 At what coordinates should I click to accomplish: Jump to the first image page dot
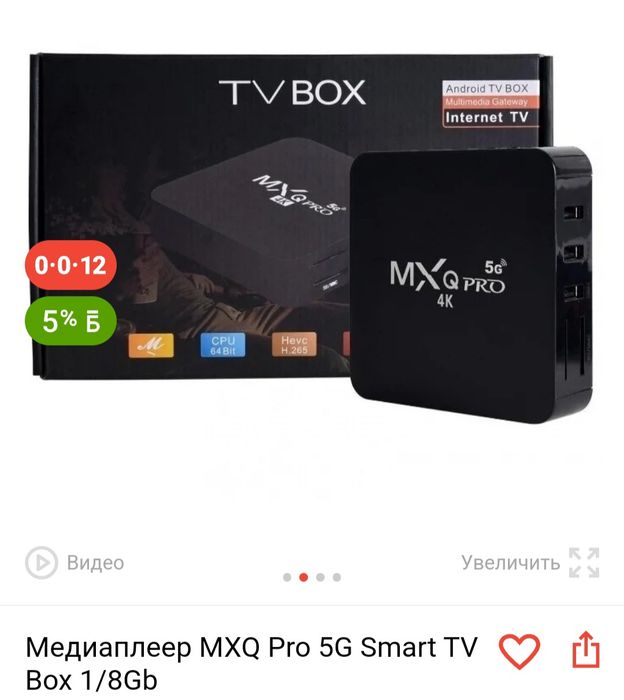click(287, 577)
